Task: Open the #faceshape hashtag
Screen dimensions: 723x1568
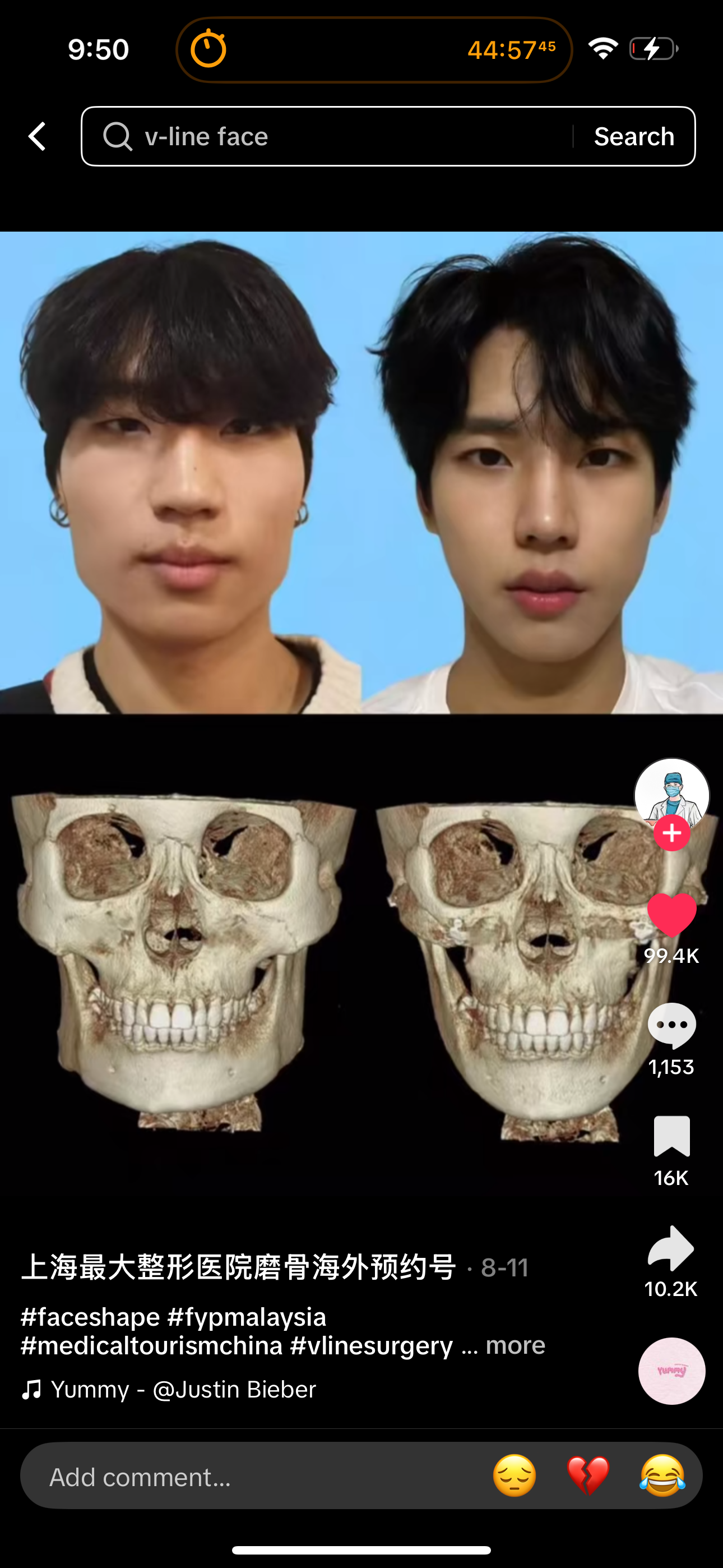Action: 90,1317
